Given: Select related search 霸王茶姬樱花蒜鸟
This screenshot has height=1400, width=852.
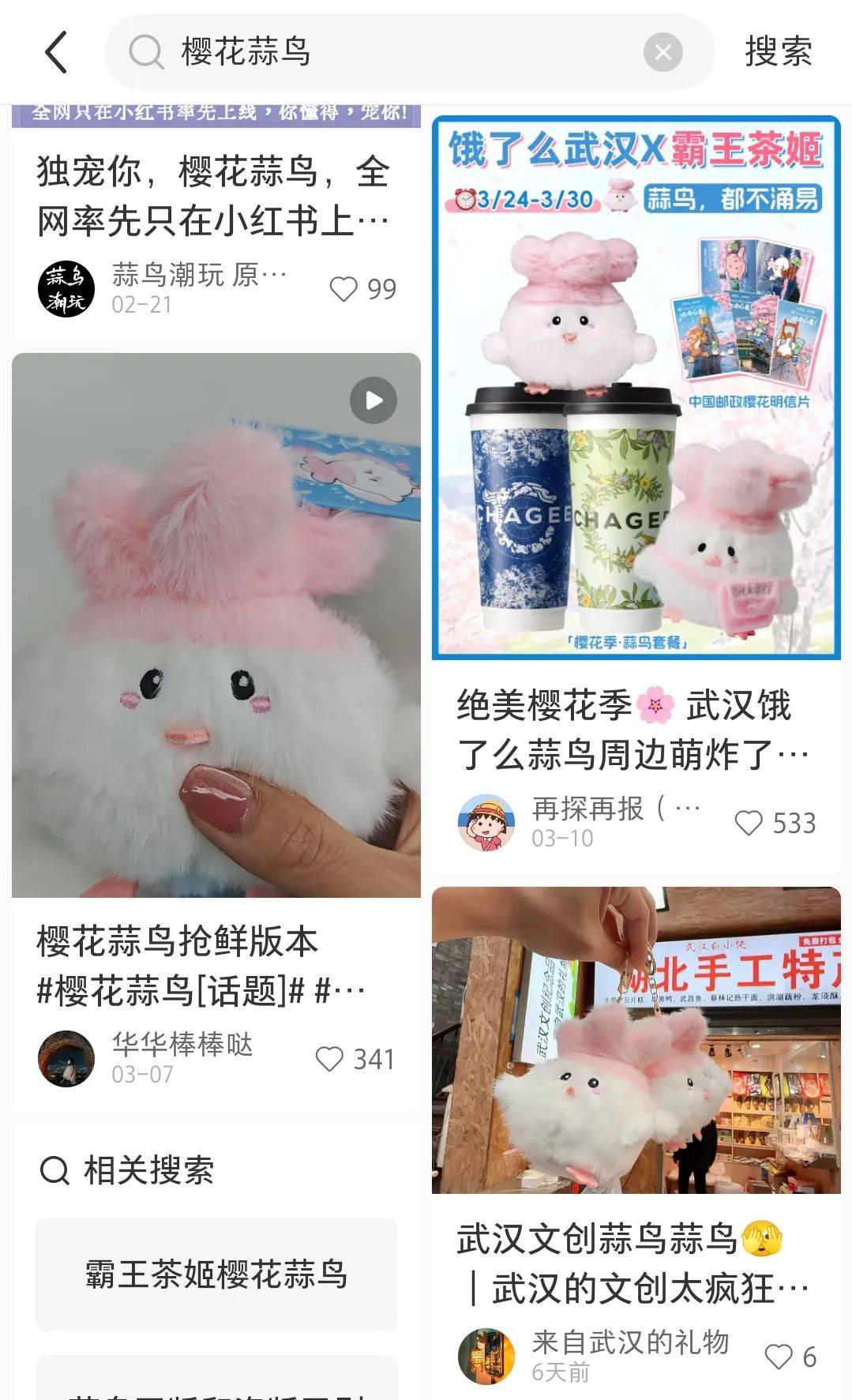Looking at the screenshot, I should point(216,1274).
